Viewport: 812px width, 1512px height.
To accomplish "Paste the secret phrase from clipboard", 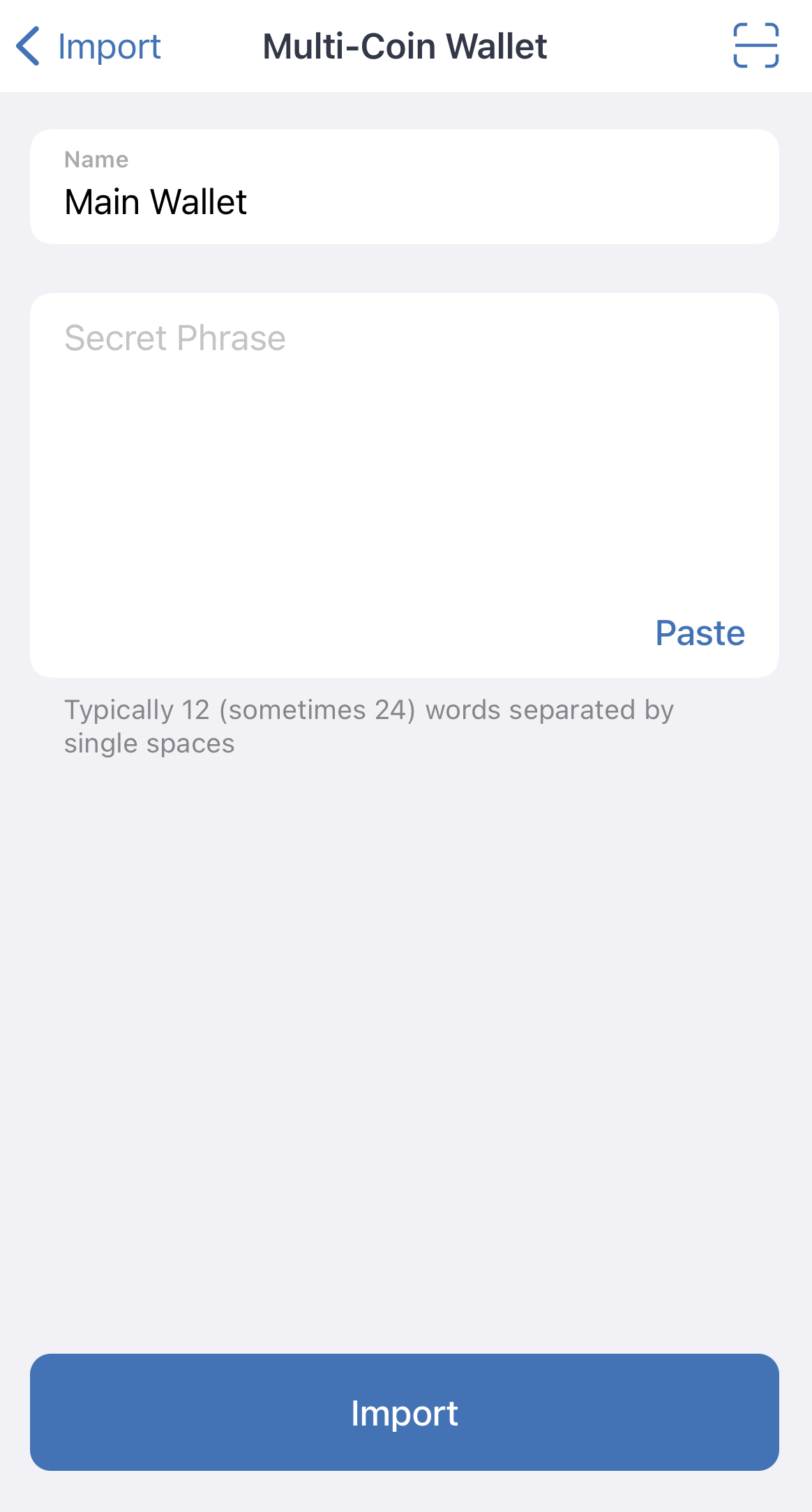I will pyautogui.click(x=700, y=633).
